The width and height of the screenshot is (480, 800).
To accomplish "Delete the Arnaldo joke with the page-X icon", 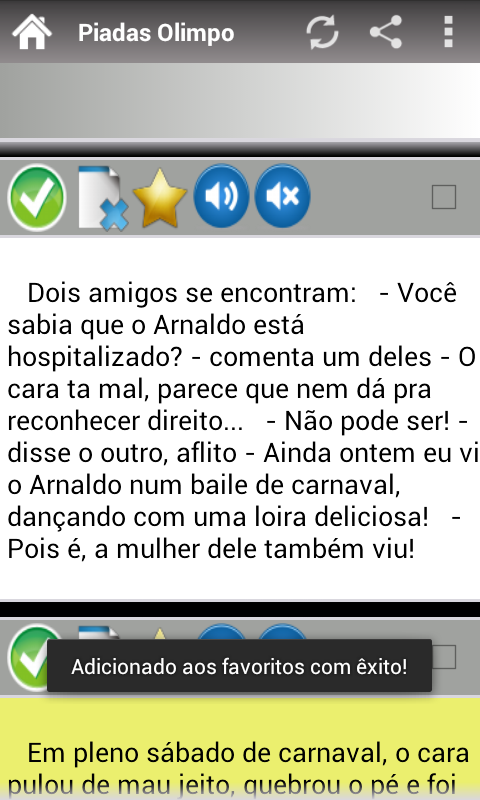I will (x=103, y=197).
